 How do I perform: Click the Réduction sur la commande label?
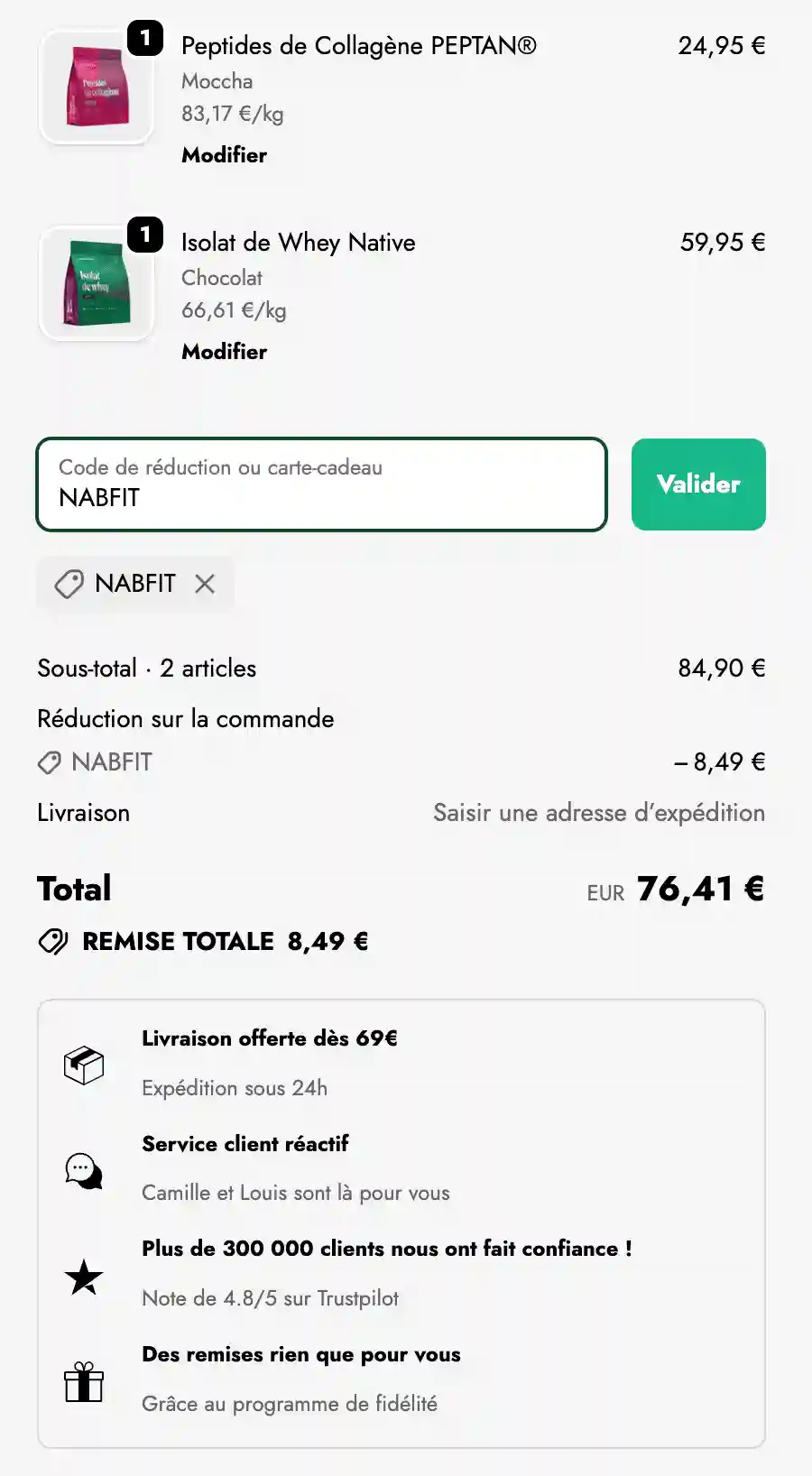click(x=185, y=719)
